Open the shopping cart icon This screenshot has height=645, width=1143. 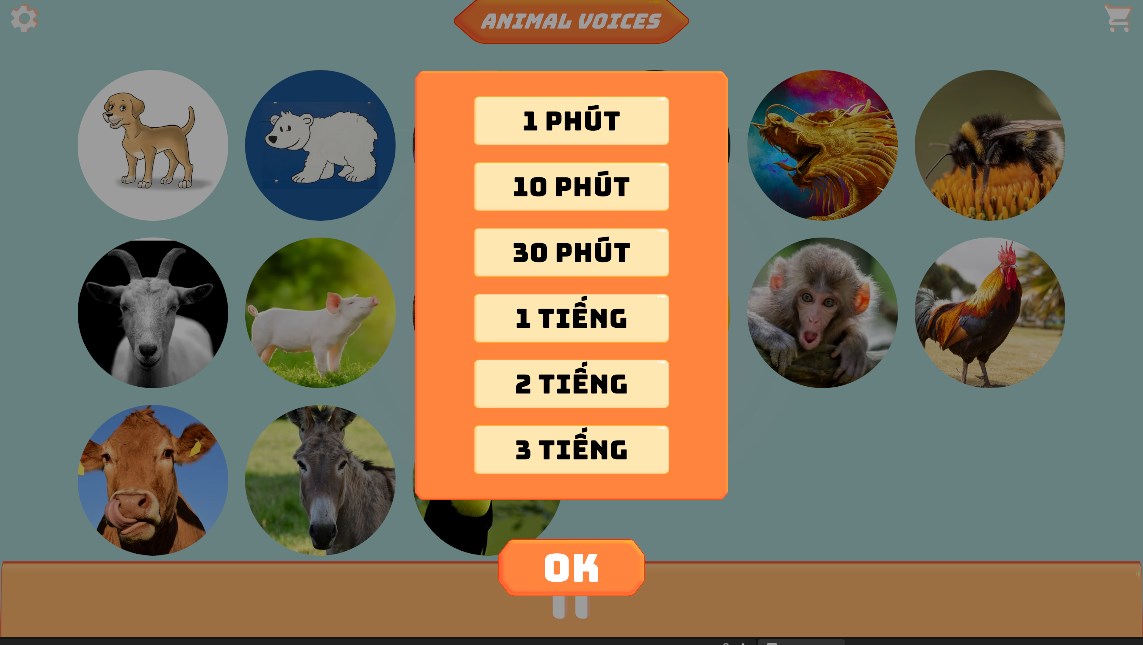pos(1117,18)
